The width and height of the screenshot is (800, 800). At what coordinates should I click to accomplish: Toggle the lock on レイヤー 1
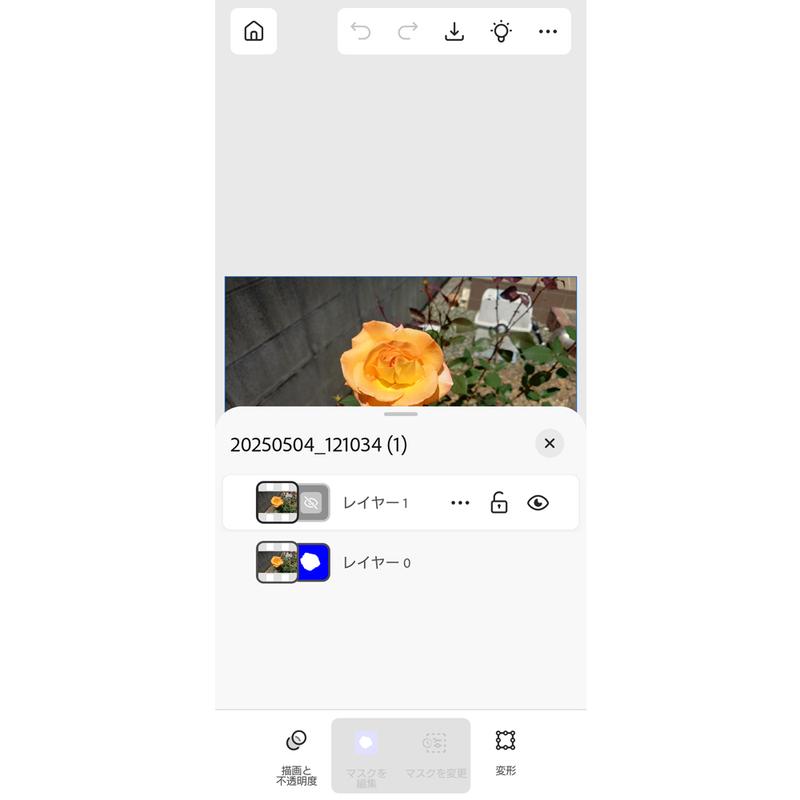coord(499,503)
